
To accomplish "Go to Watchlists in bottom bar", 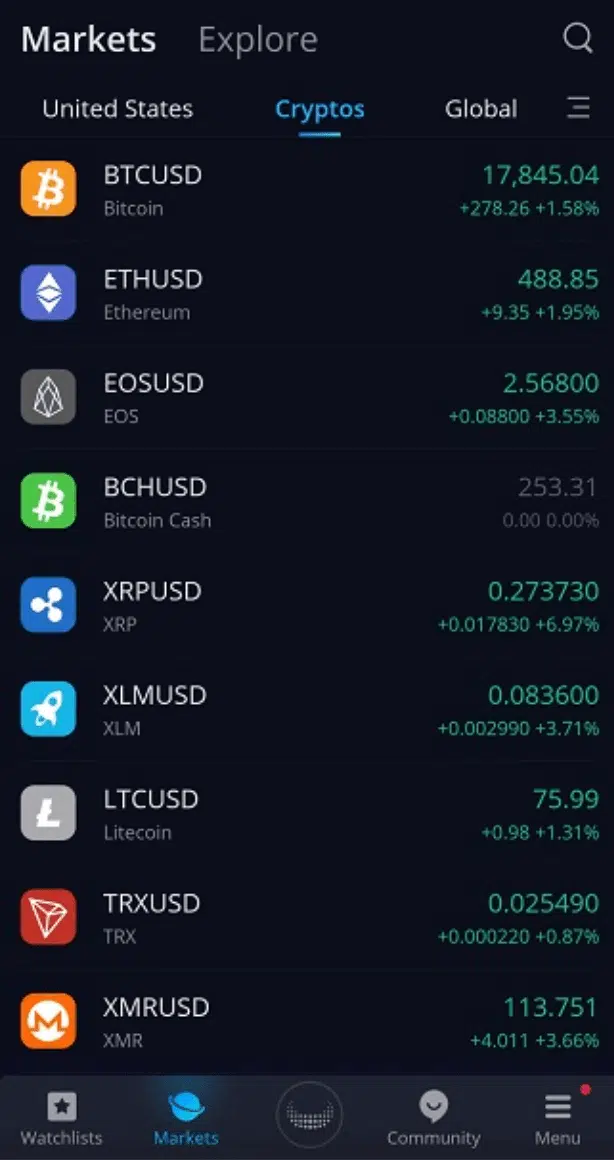I will click(x=62, y=1117).
